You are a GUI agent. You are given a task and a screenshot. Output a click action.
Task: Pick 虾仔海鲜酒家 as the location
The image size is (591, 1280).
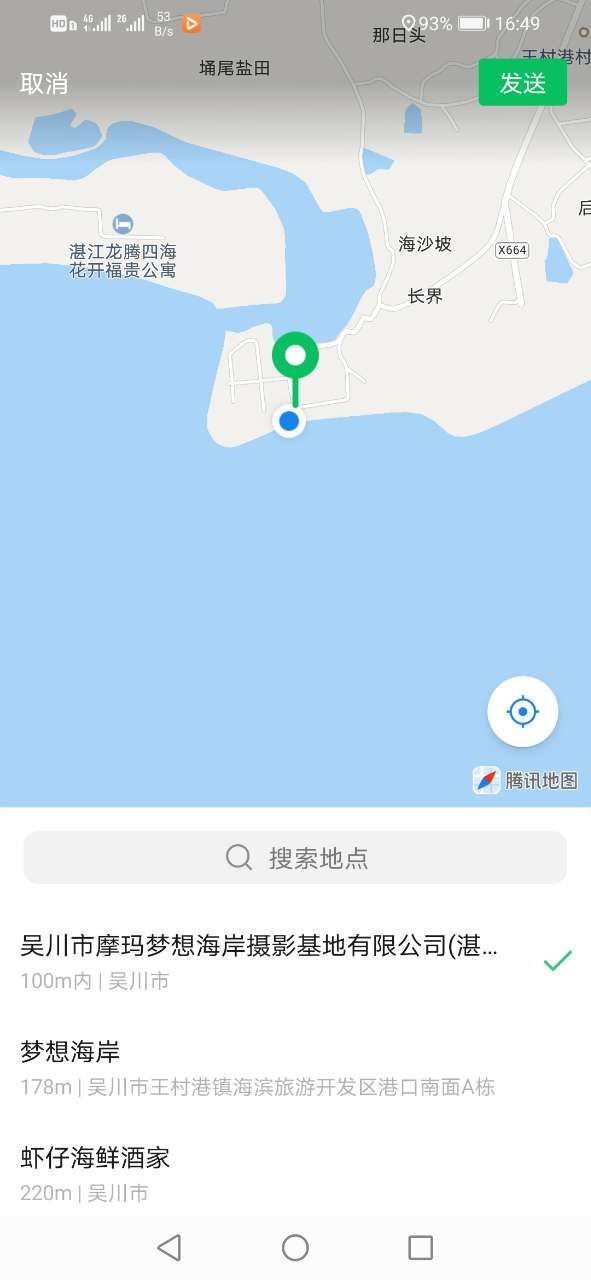[295, 1171]
